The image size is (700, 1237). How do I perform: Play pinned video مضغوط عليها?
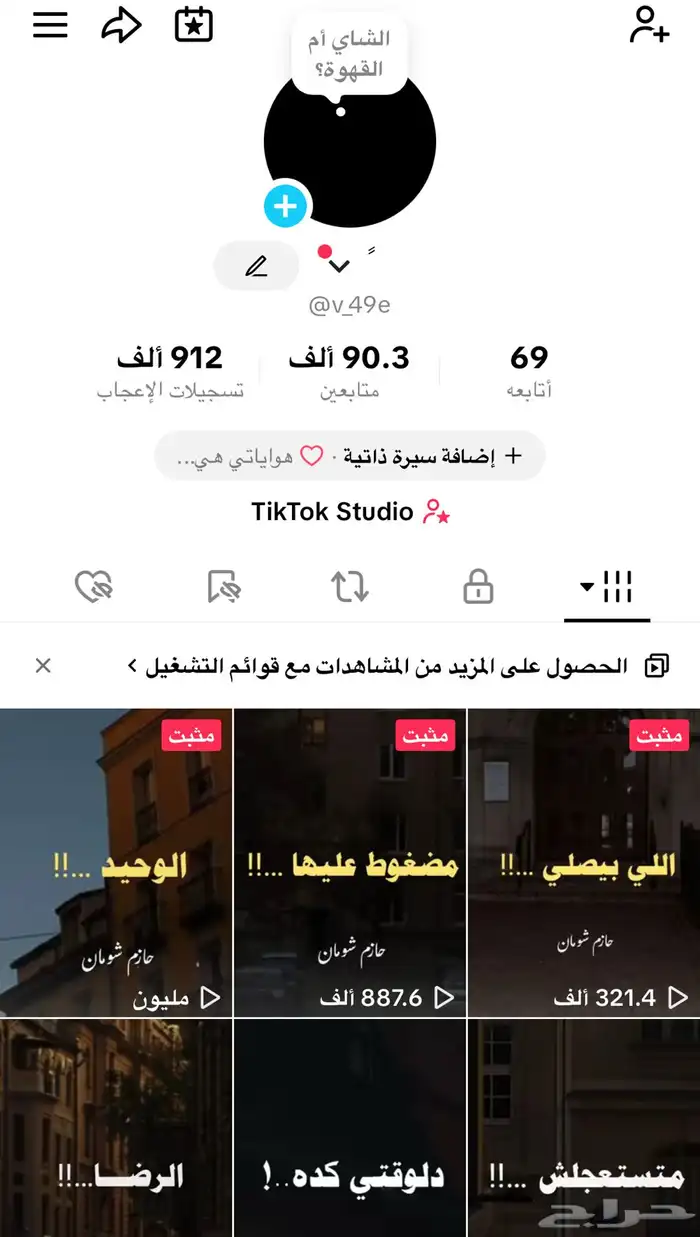click(350, 863)
